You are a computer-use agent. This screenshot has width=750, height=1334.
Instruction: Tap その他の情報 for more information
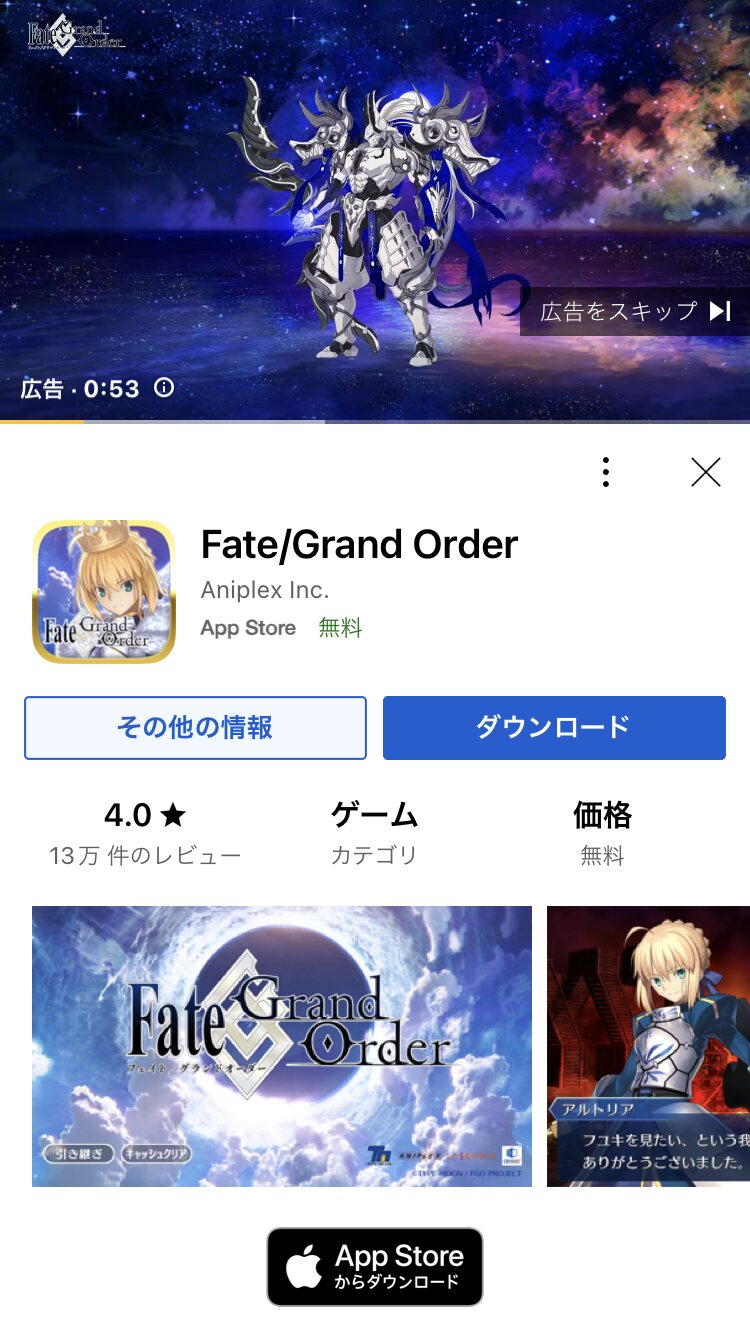tap(195, 728)
